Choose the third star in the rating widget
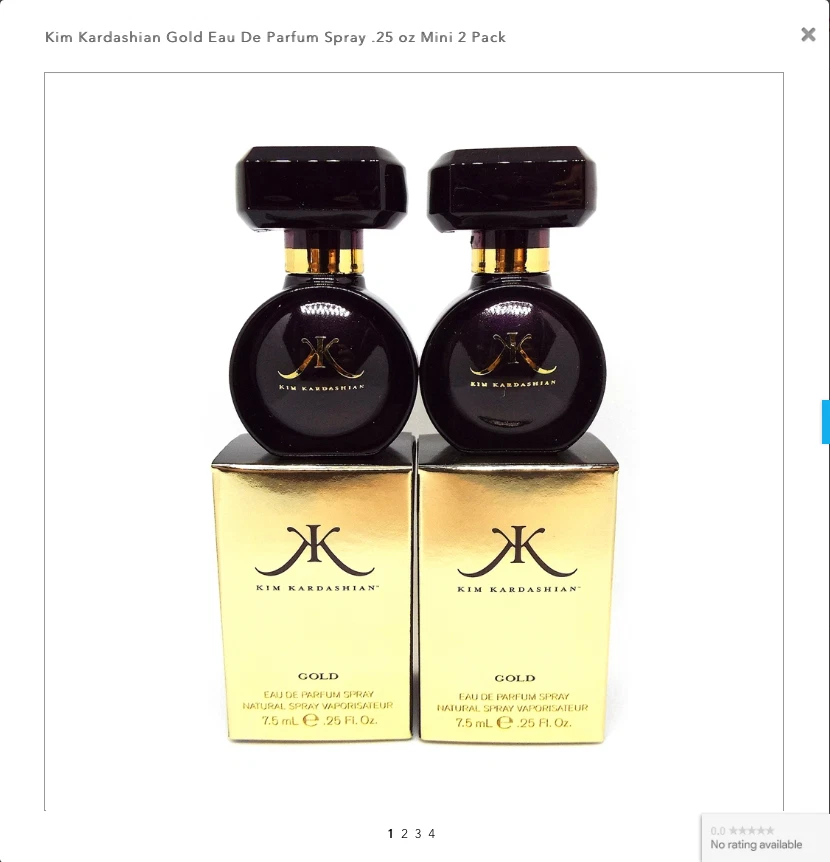The height and width of the screenshot is (862, 830). coord(753,831)
